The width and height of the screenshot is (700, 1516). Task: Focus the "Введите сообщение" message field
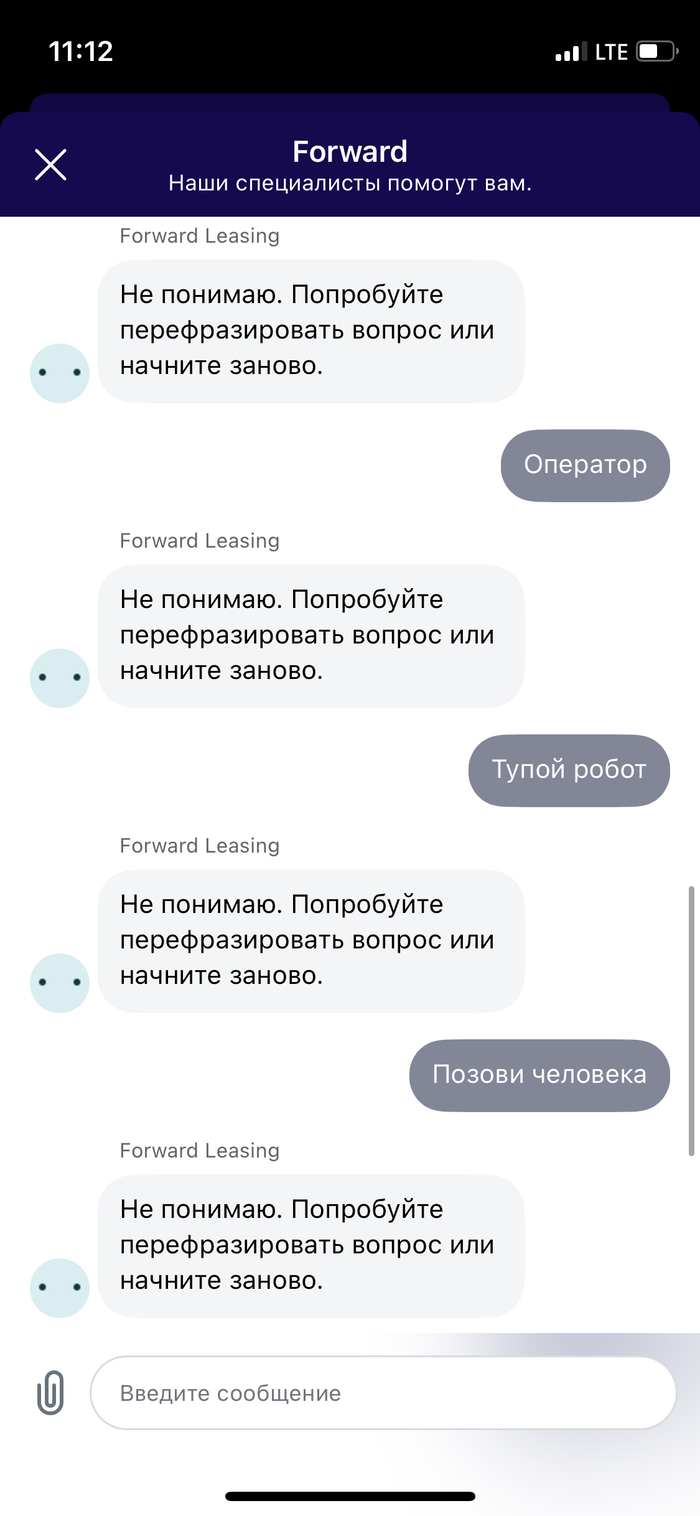383,1393
